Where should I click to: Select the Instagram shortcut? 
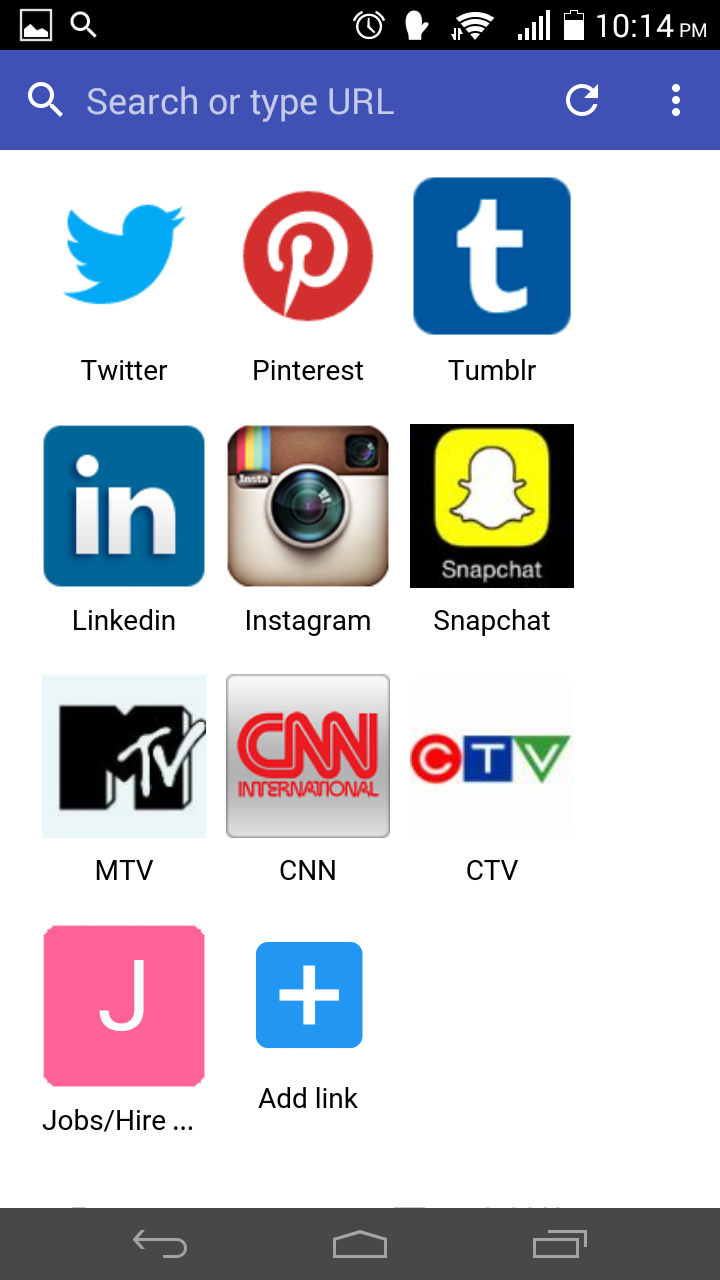308,506
